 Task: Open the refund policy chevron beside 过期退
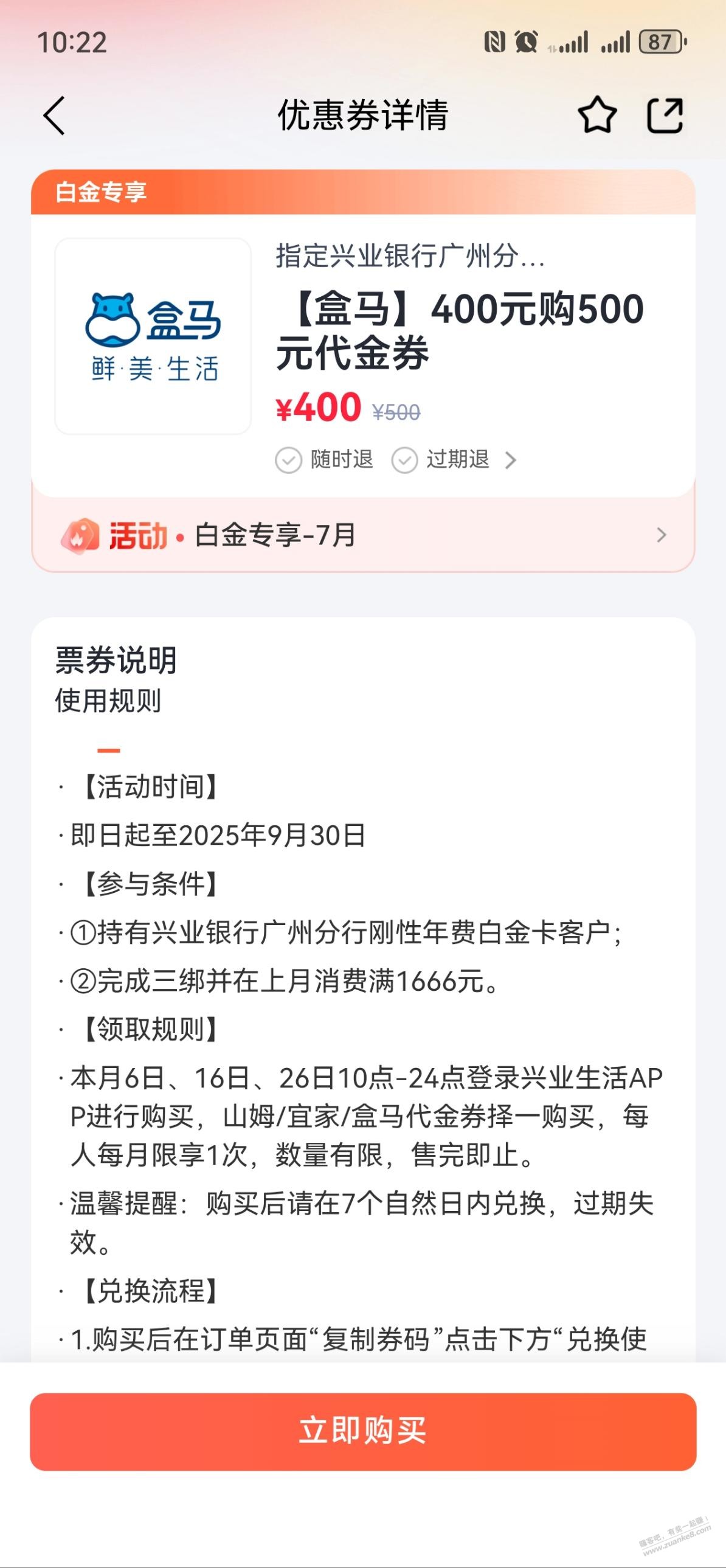[511, 461]
